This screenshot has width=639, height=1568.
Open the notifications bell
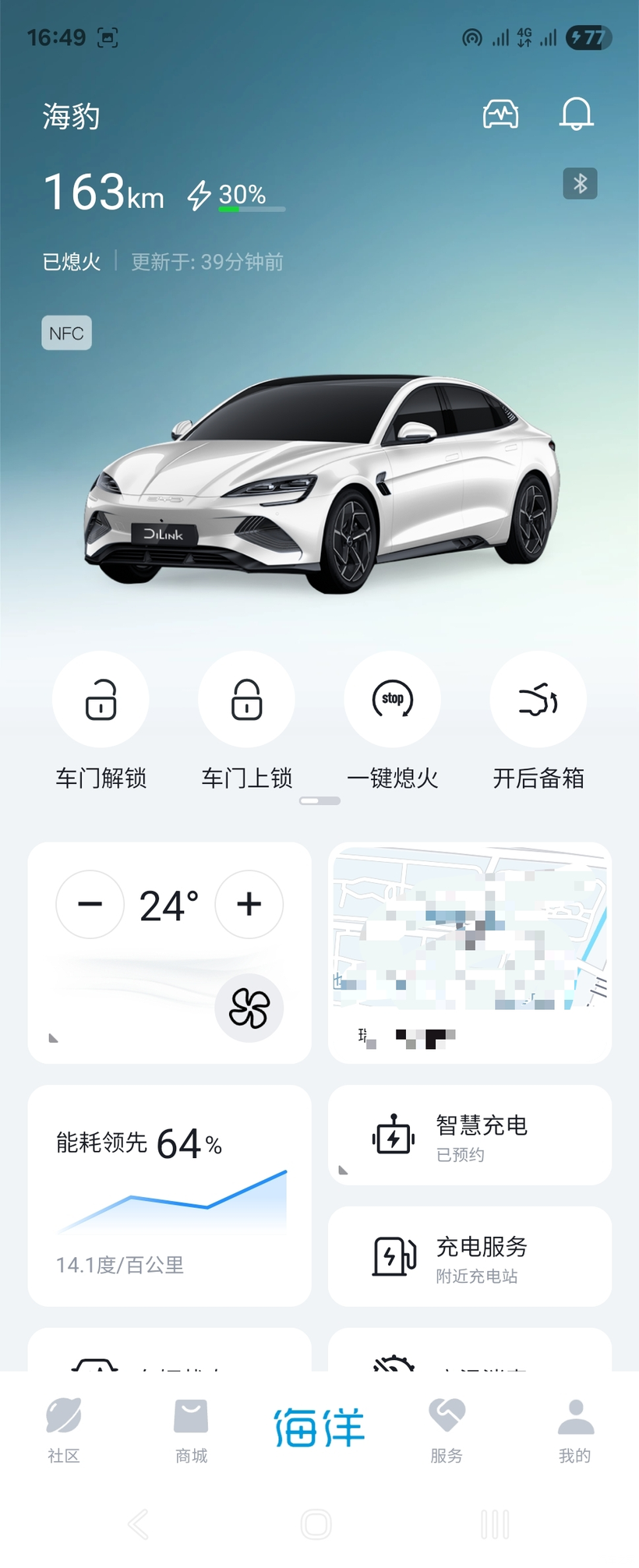(x=576, y=115)
